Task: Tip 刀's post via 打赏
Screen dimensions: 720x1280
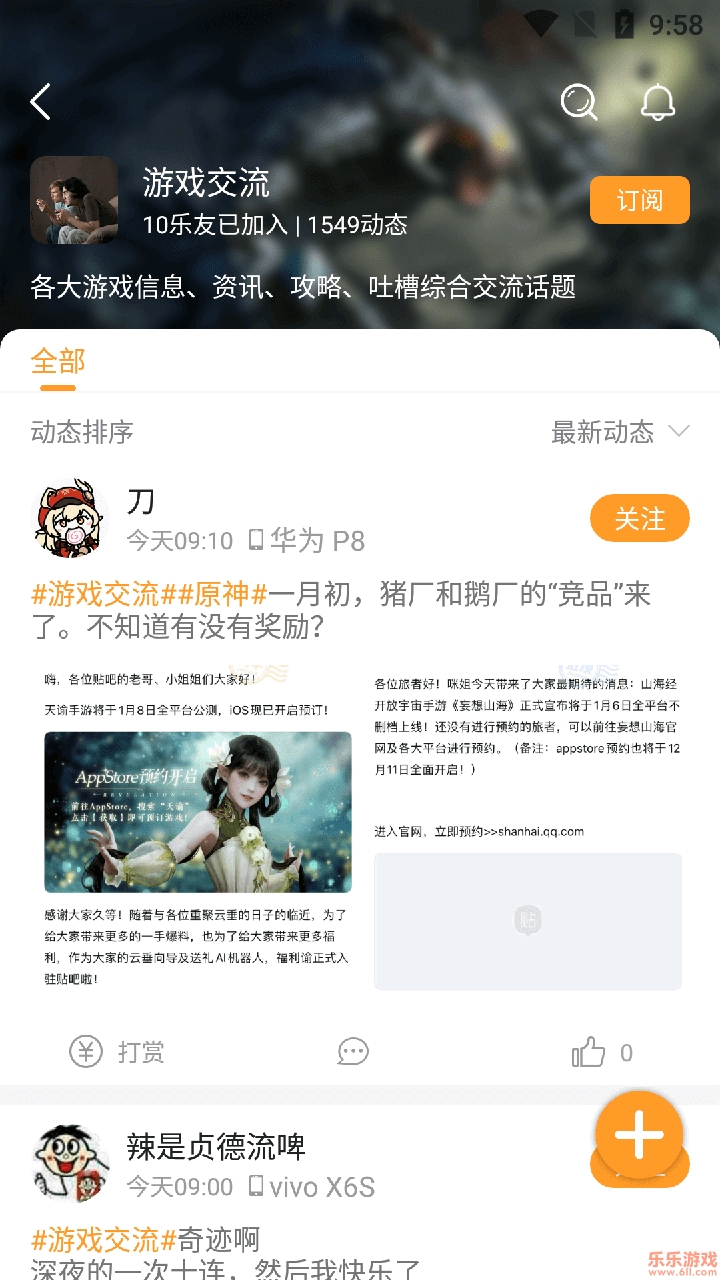Action: pyautogui.click(x=116, y=1052)
